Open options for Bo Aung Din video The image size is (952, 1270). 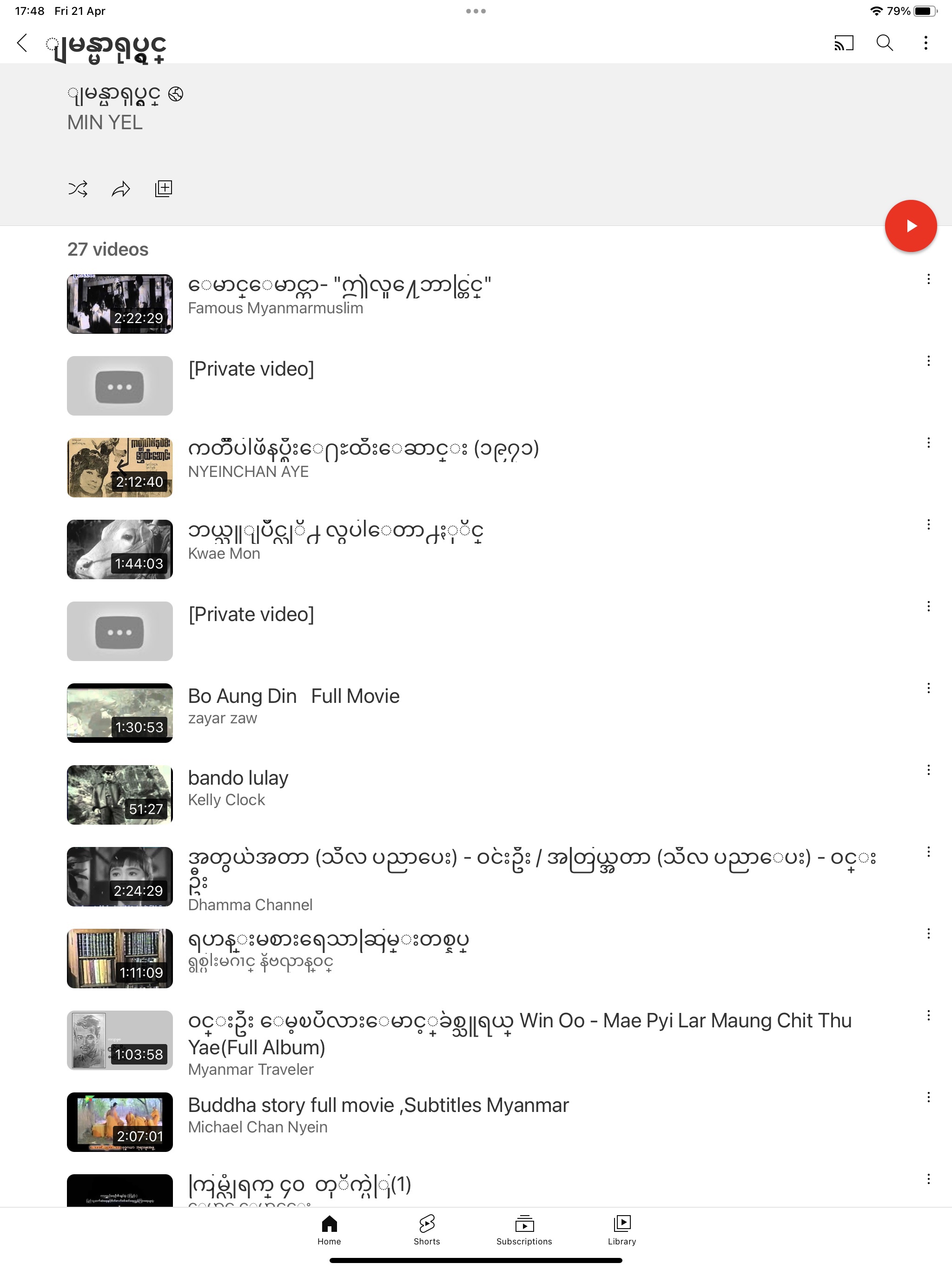pos(928,688)
